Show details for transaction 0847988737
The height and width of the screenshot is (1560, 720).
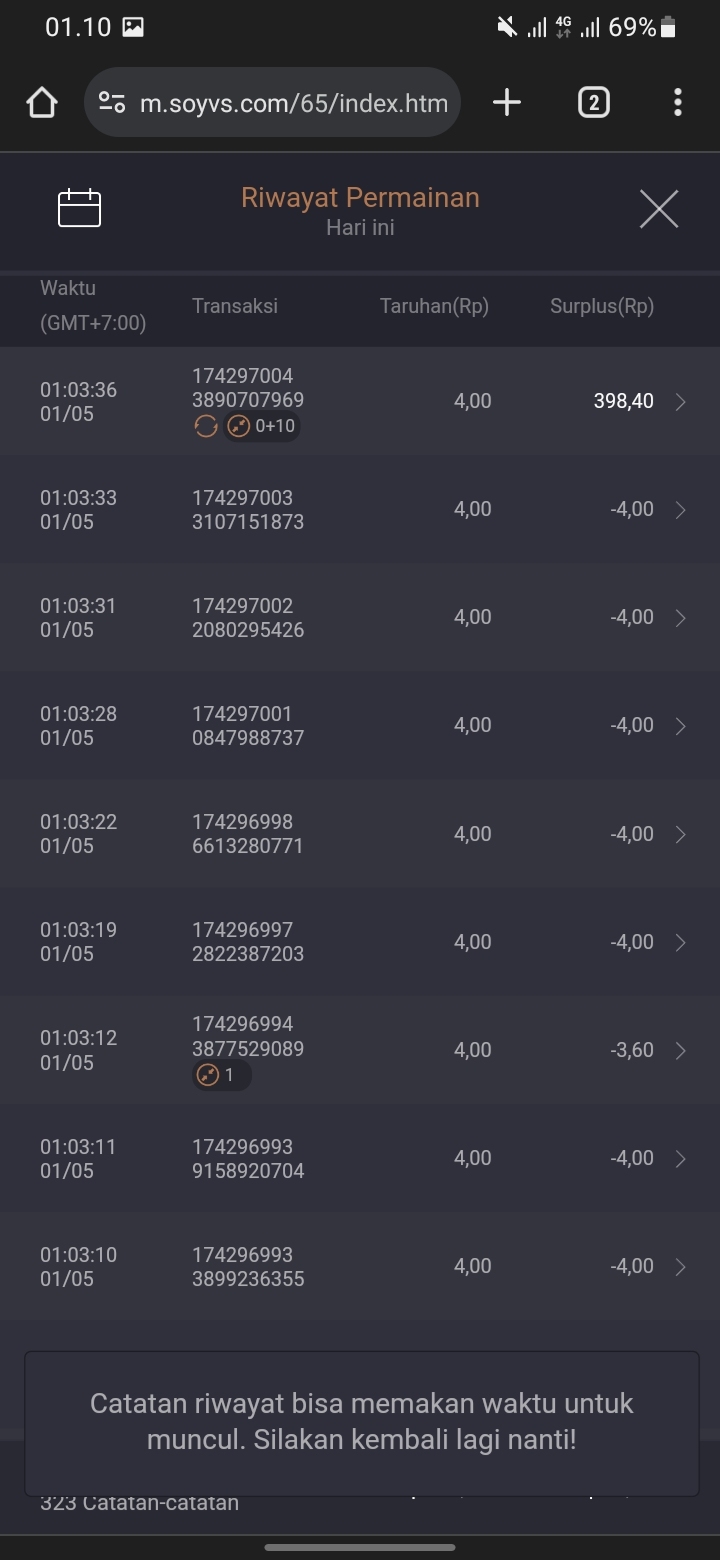[x=360, y=726]
